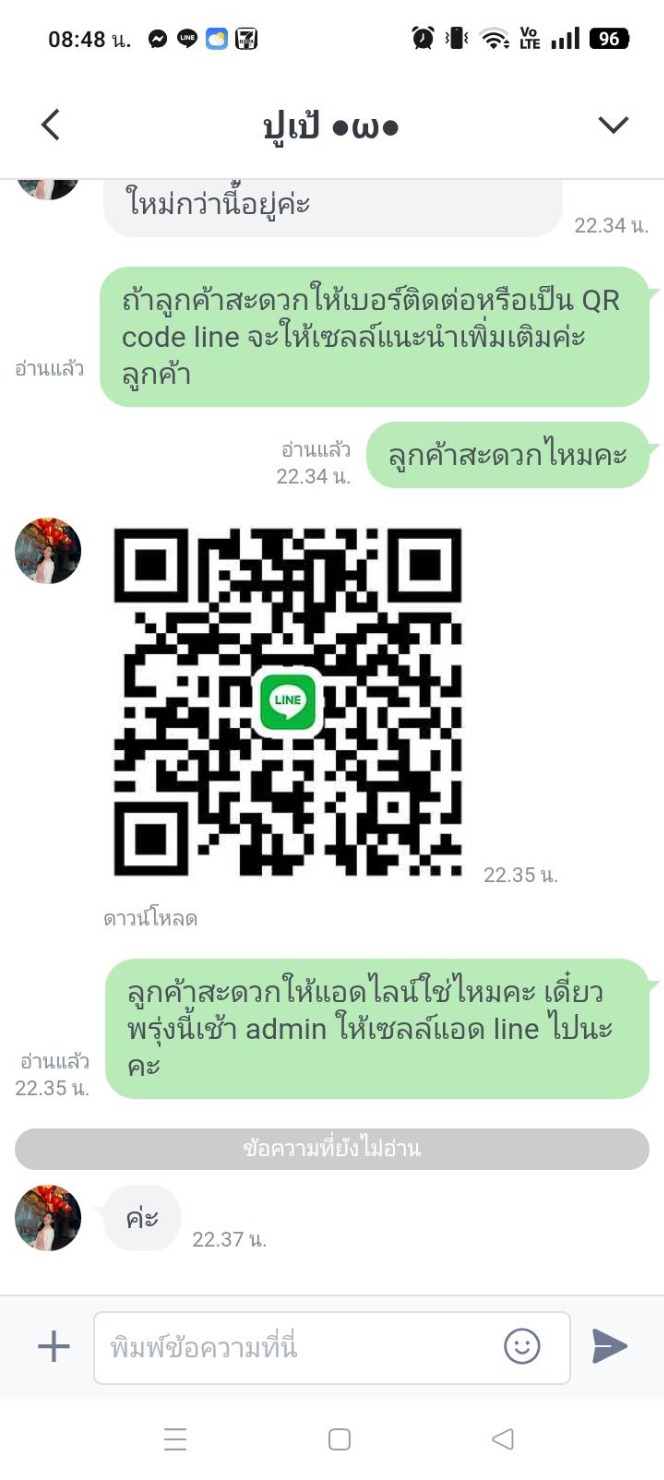664x1480 pixels.
Task: Open the QR code image message
Action: pyautogui.click(x=288, y=702)
